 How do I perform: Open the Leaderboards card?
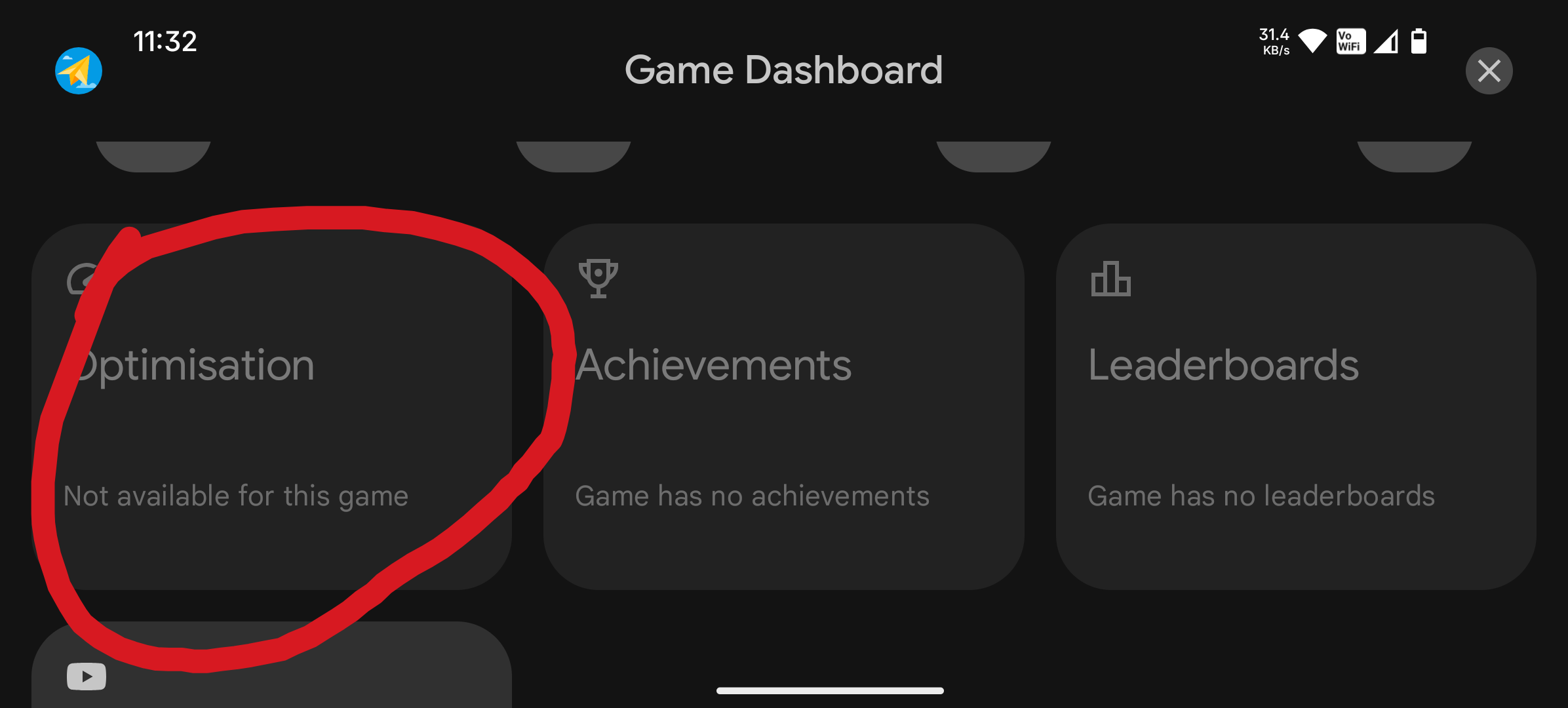coord(1295,406)
